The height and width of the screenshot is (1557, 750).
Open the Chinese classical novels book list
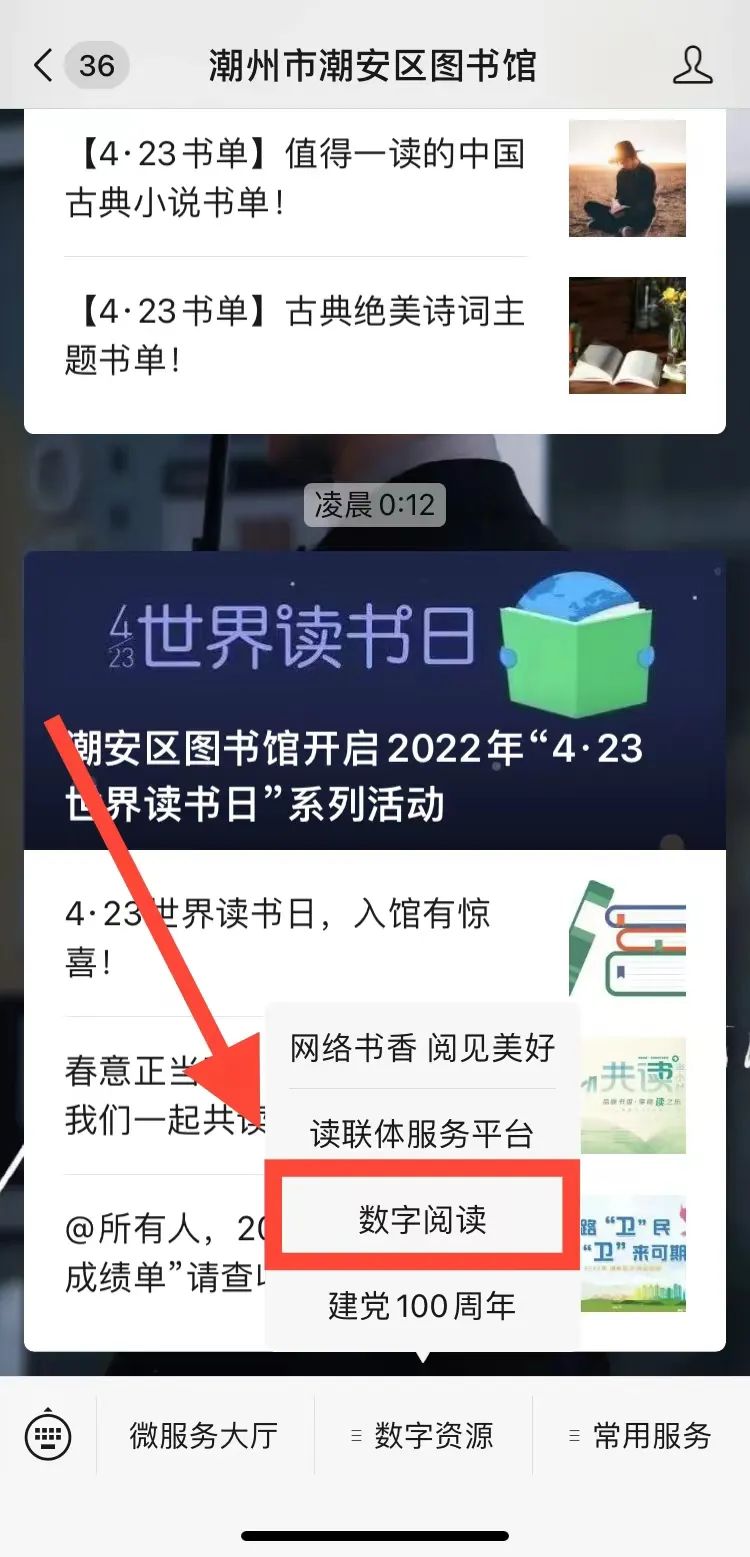[x=295, y=178]
